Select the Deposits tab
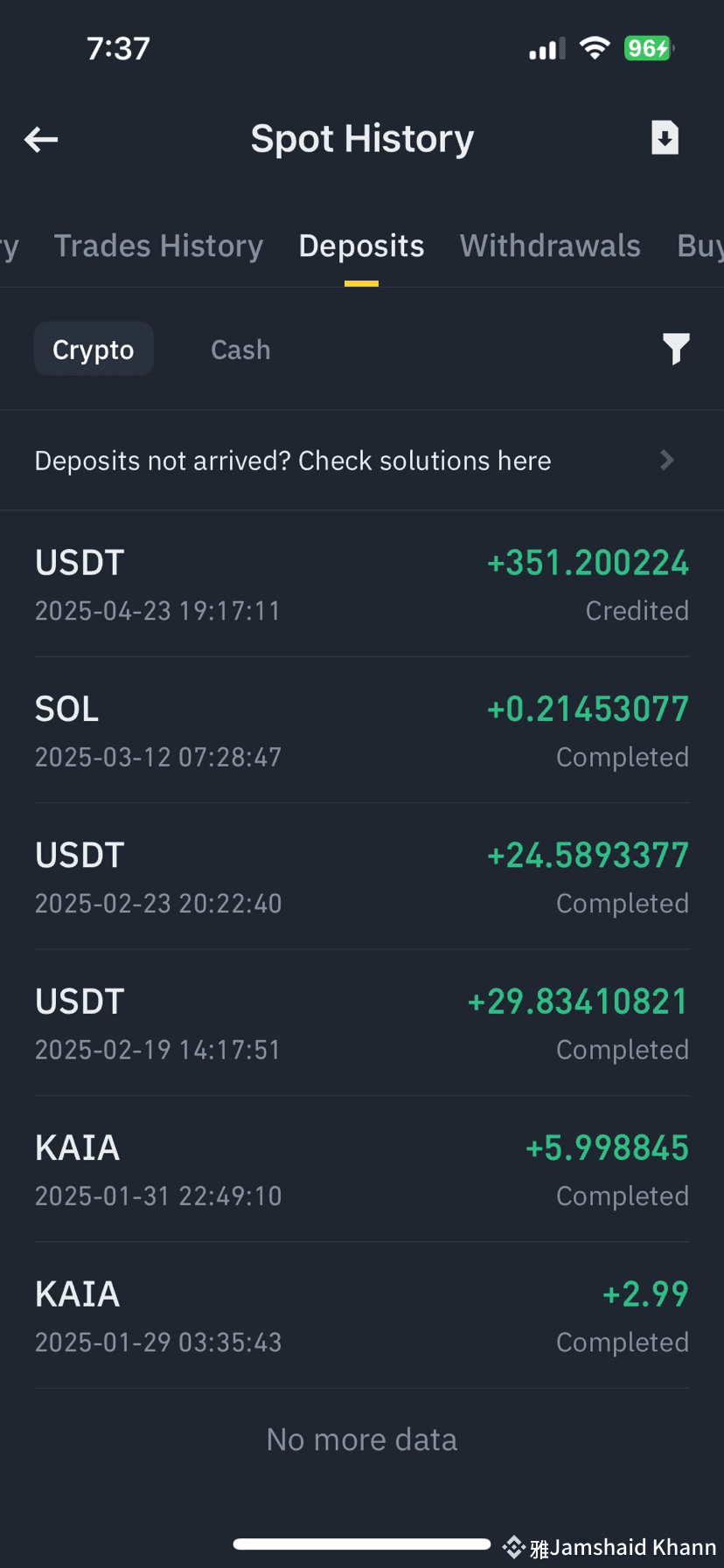The height and width of the screenshot is (1568, 724). click(361, 246)
